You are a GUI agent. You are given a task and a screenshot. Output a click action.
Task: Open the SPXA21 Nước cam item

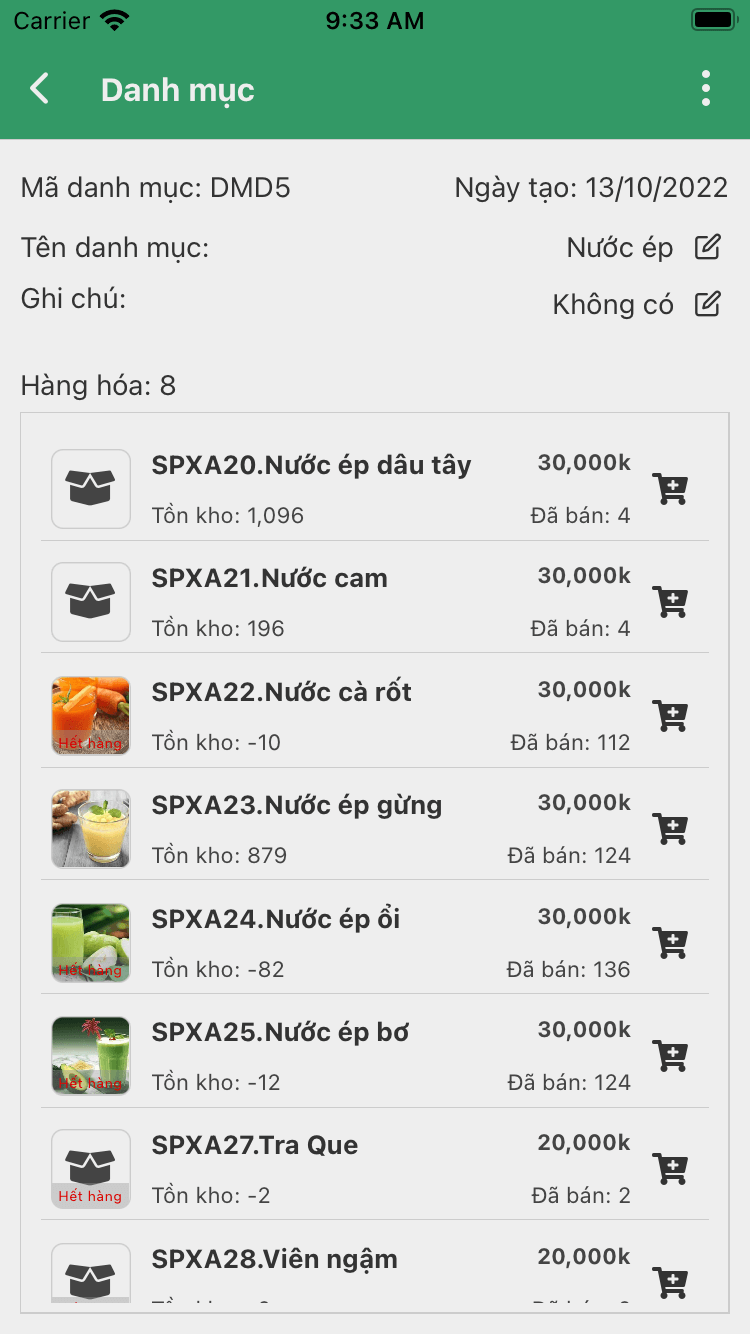click(340, 601)
